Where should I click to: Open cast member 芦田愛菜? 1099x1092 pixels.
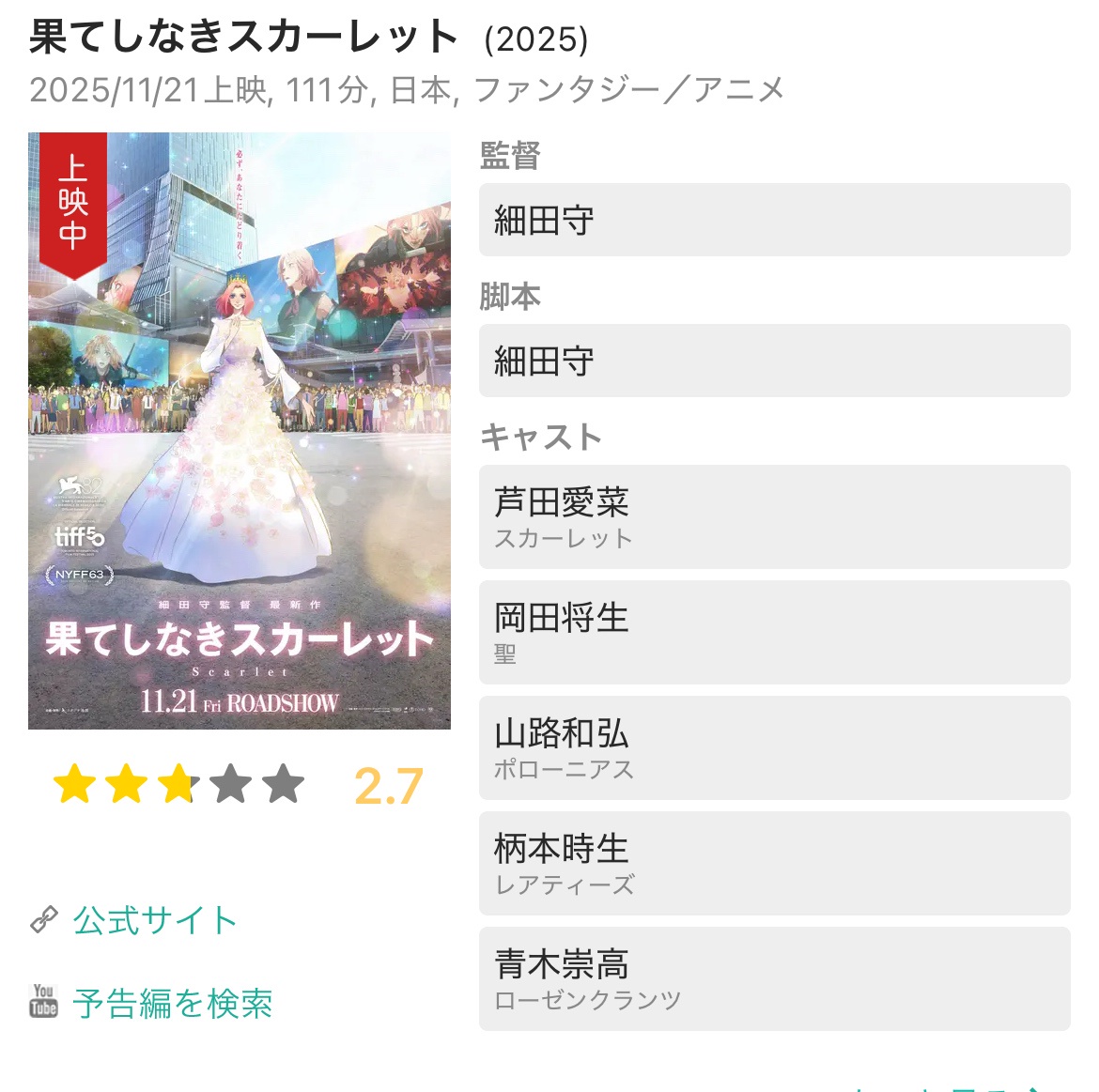tap(774, 516)
